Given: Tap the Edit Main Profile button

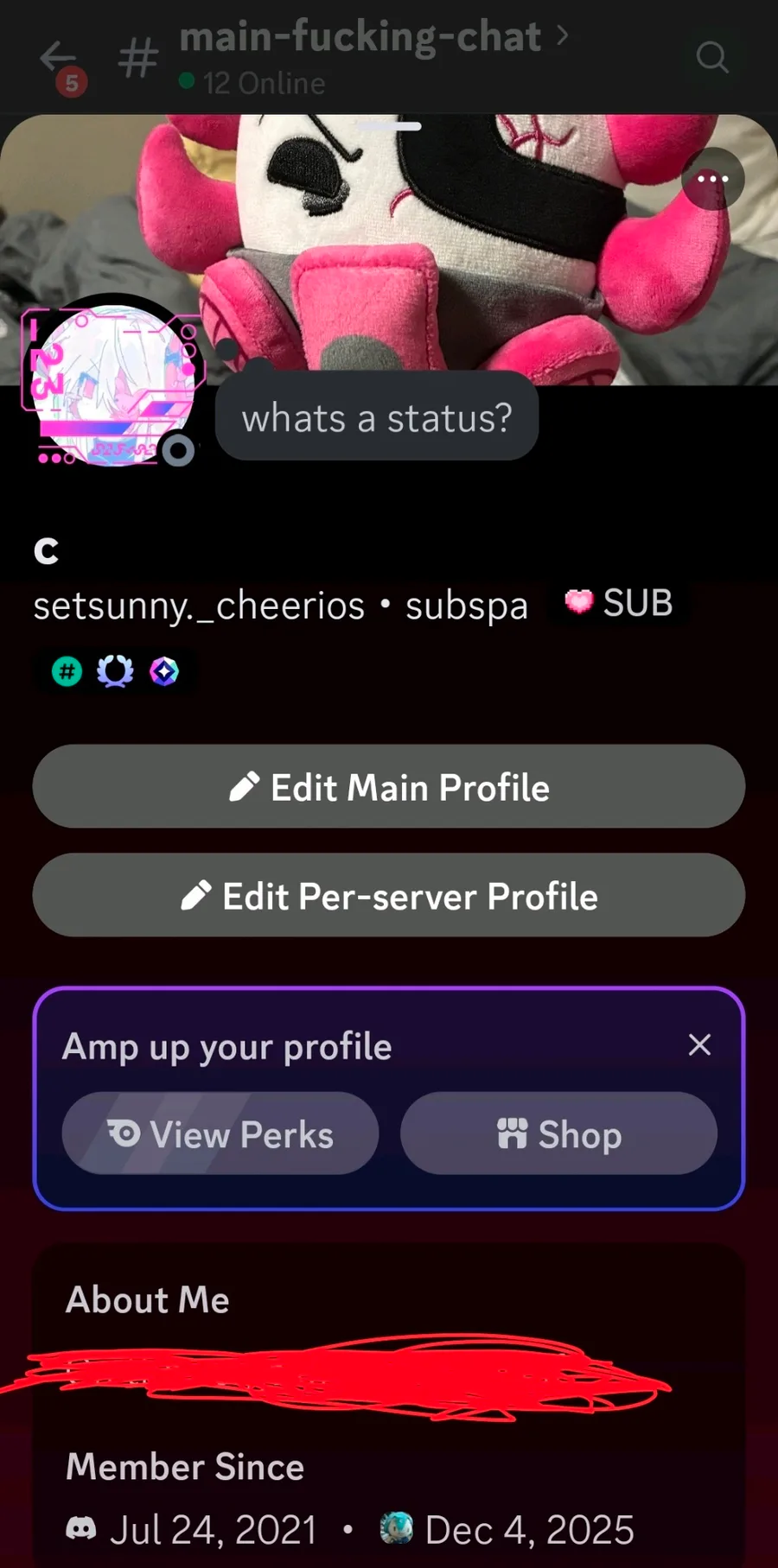Looking at the screenshot, I should pos(389,786).
